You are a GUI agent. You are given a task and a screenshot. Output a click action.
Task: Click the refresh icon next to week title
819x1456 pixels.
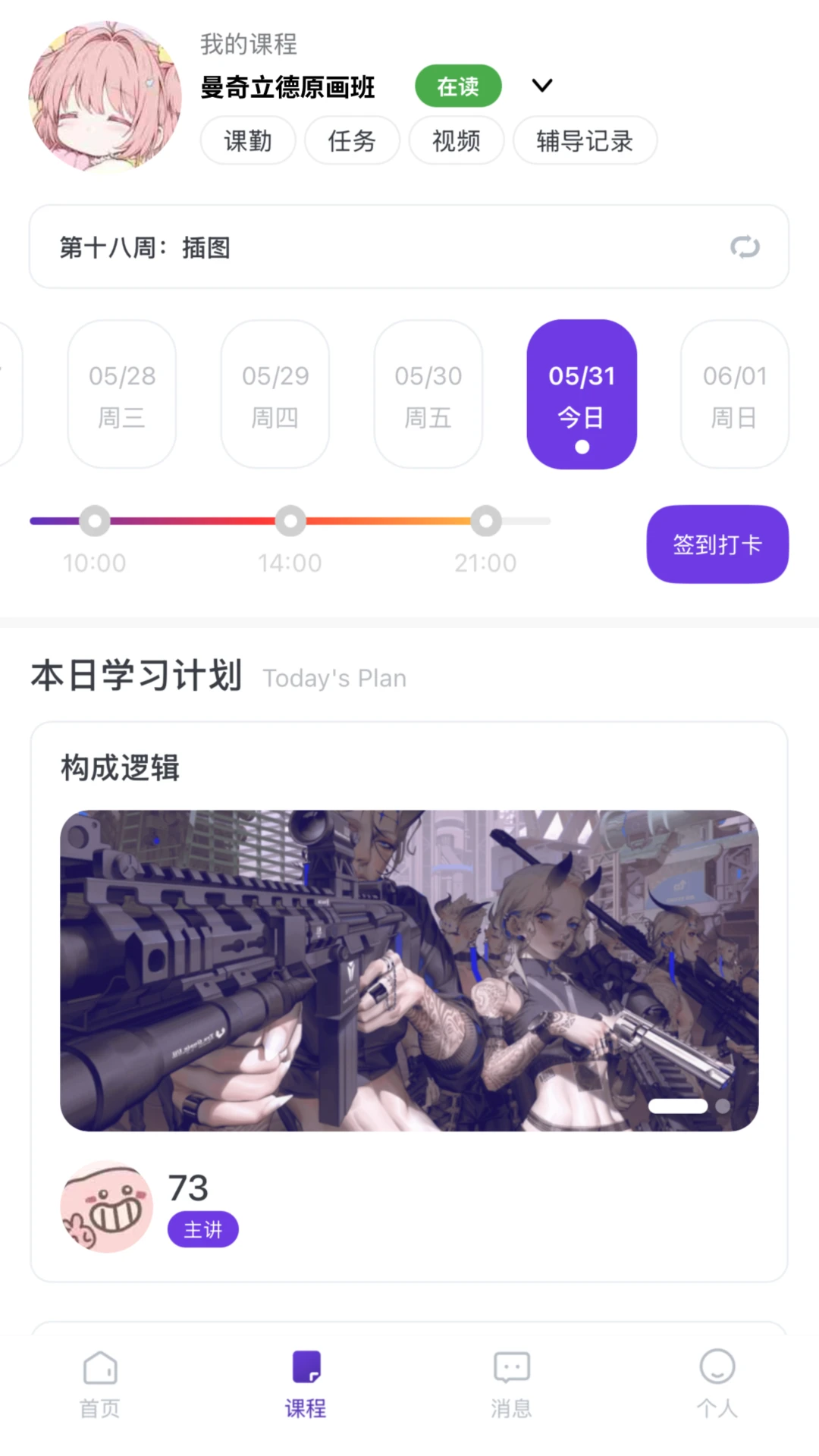click(745, 247)
